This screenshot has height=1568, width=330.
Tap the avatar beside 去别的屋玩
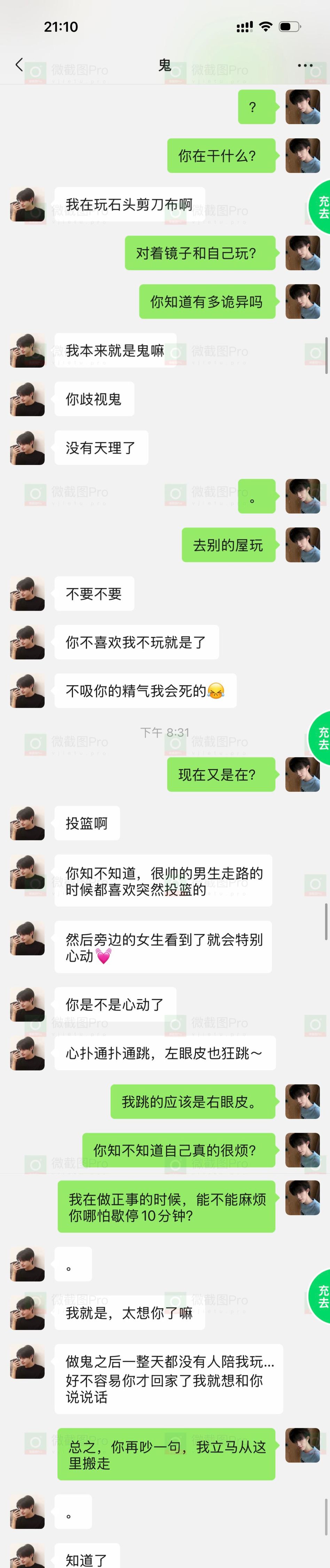302,545
